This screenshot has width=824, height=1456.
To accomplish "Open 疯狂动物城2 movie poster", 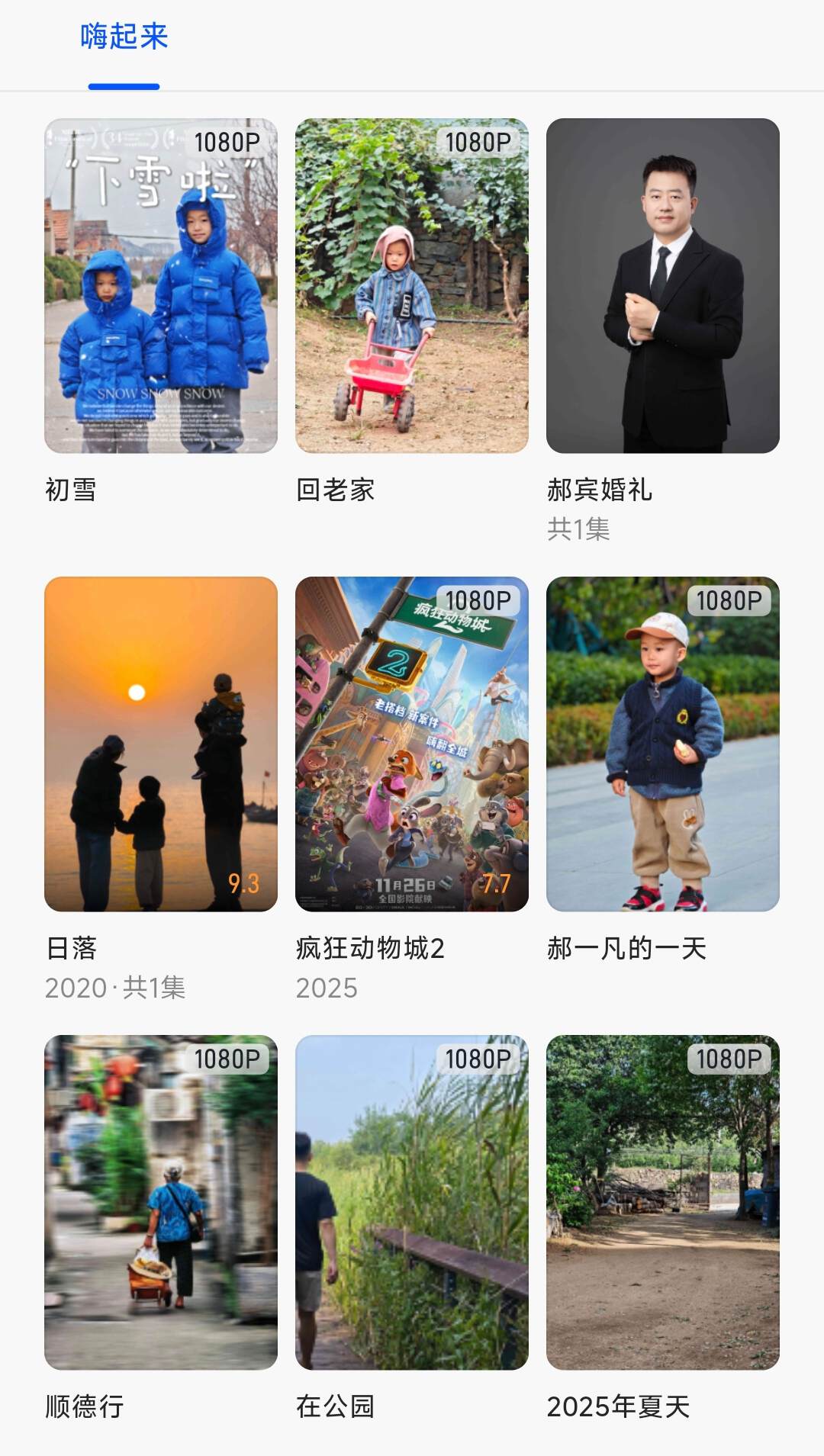I will [x=412, y=744].
